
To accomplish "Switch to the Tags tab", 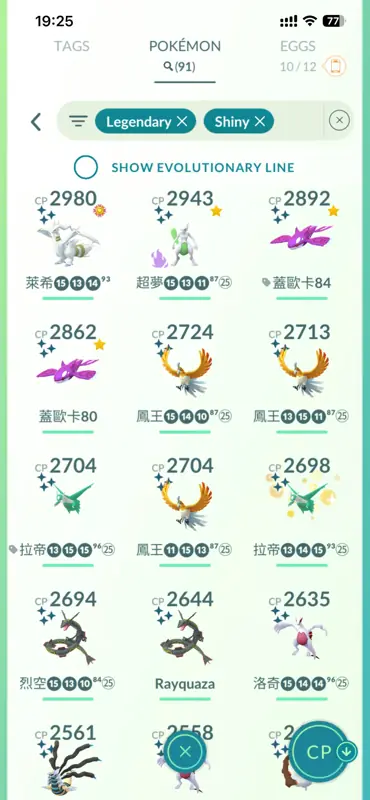I will tap(73, 46).
